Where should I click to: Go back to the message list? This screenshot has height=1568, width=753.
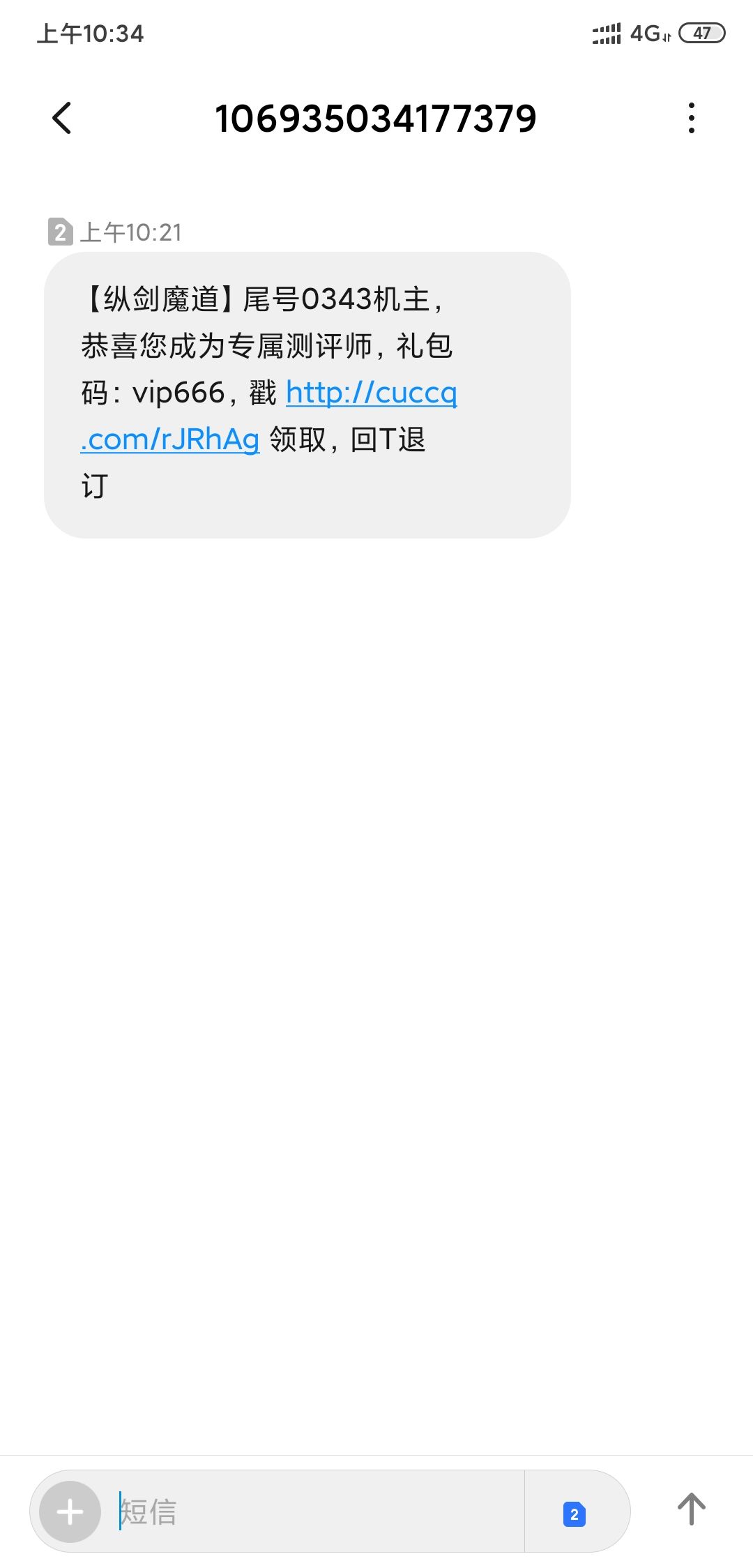tap(61, 118)
